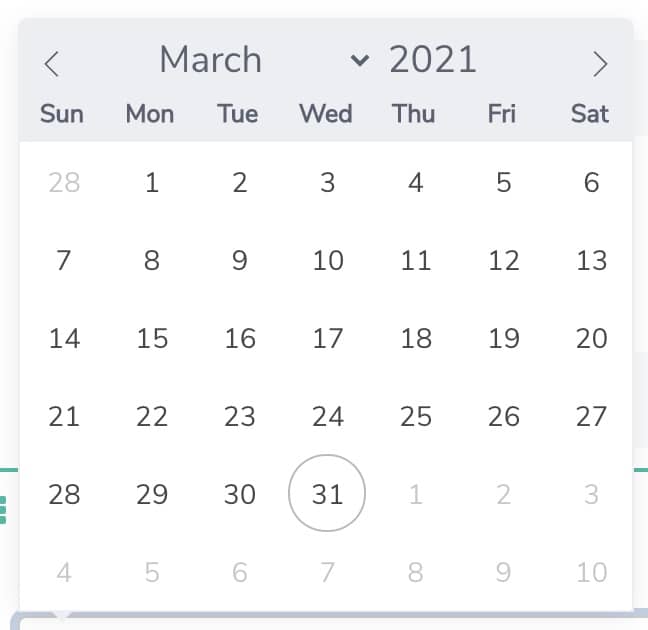
Task: Choose April 3 from next month
Action: (x=591, y=494)
